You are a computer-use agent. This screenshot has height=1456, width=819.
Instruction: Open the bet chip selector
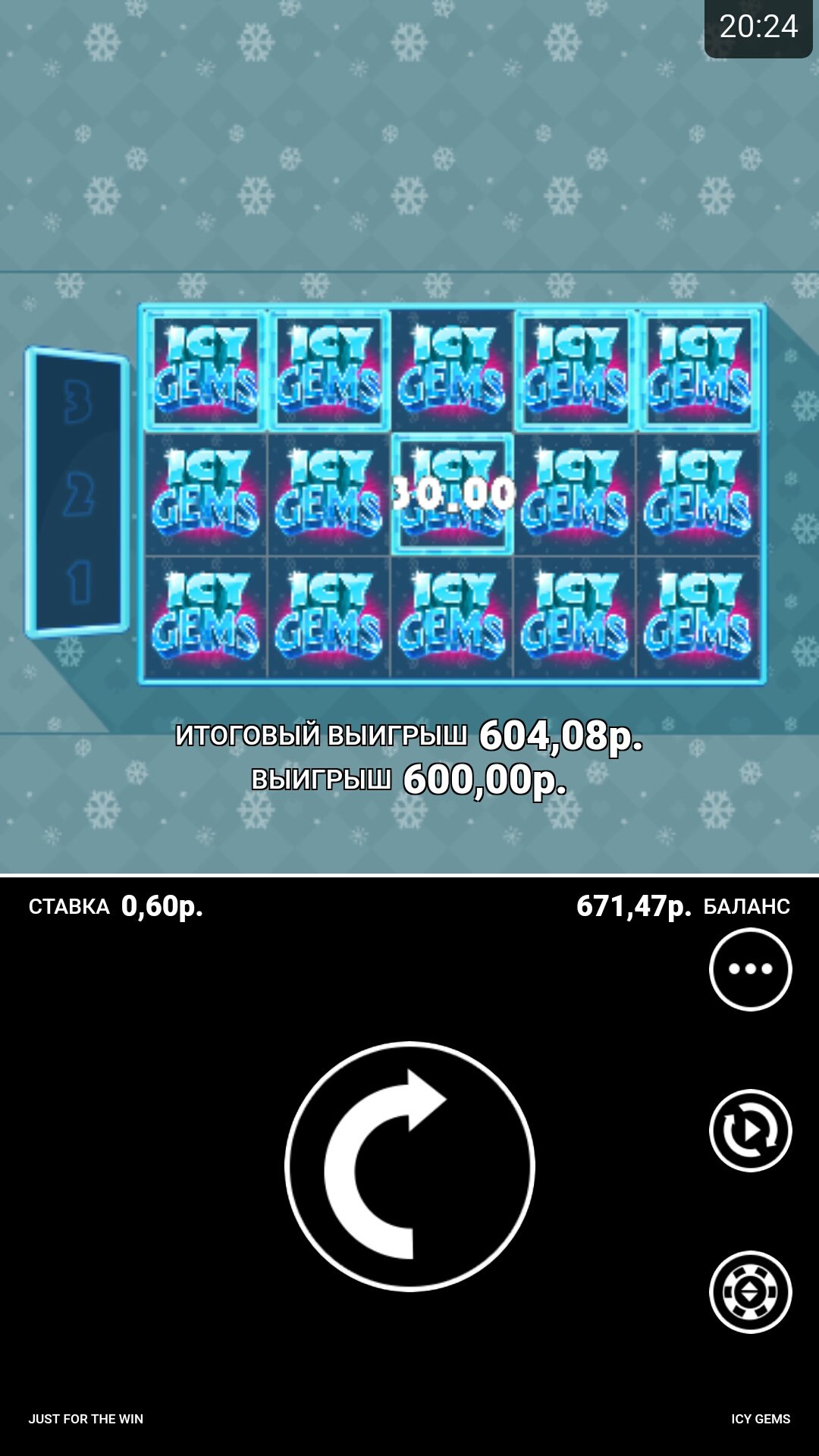750,1292
